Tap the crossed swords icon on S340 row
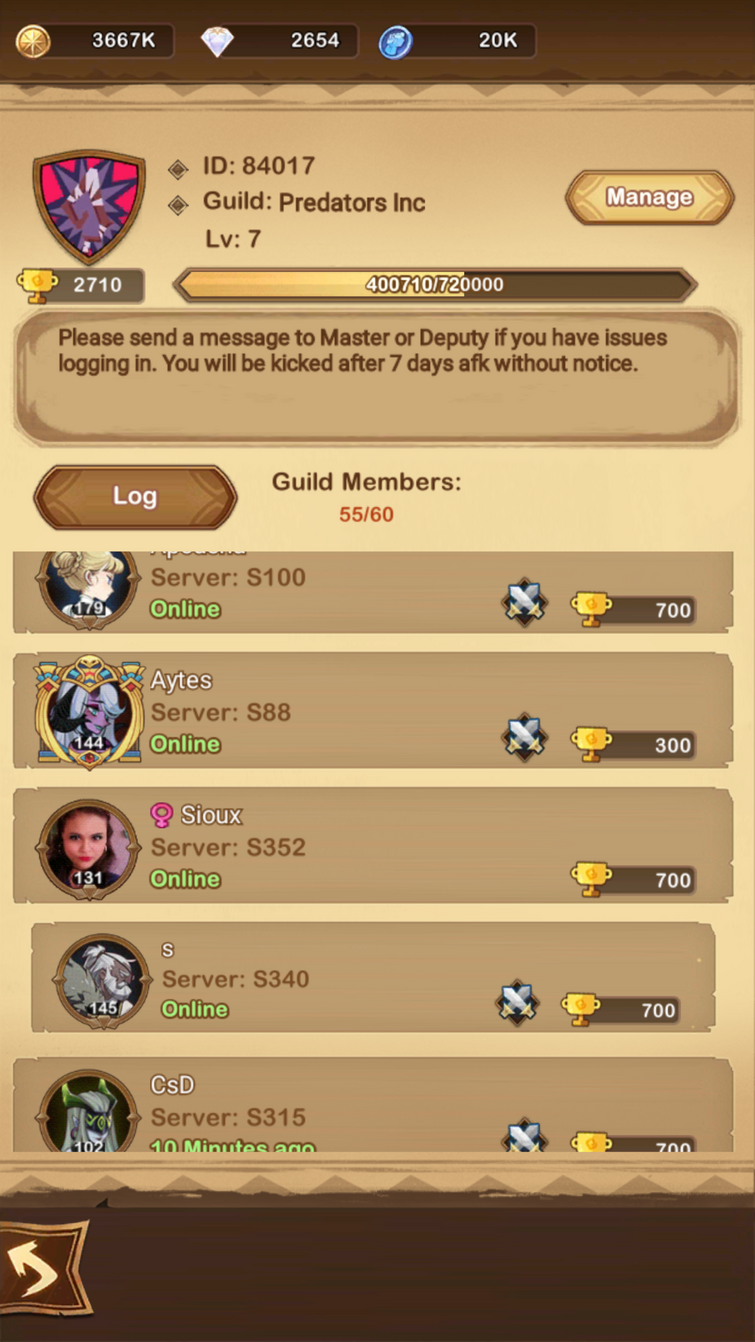The height and width of the screenshot is (1342, 755). [x=518, y=1003]
